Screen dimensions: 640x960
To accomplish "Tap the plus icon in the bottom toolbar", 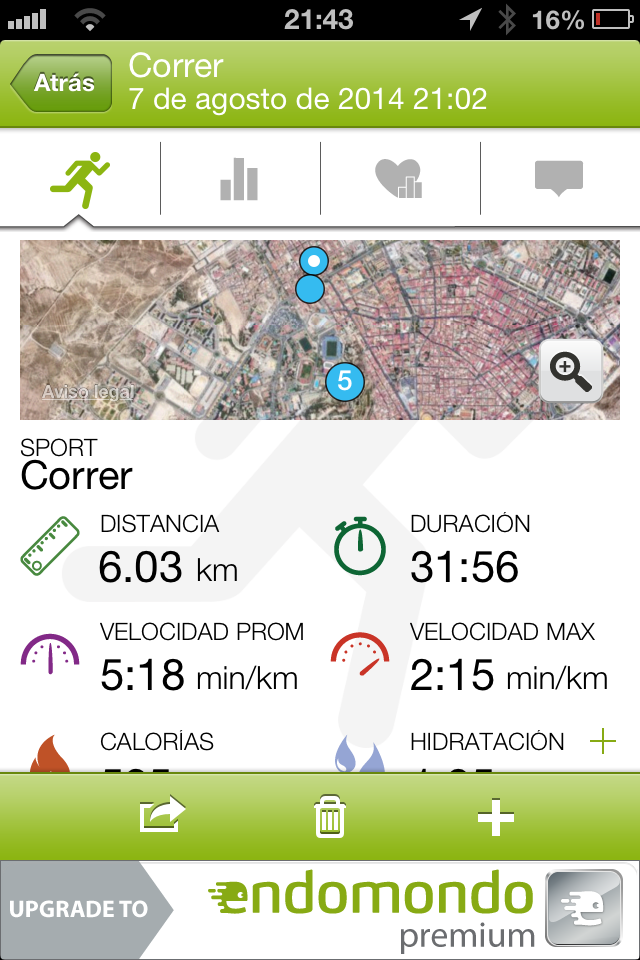I will click(495, 818).
